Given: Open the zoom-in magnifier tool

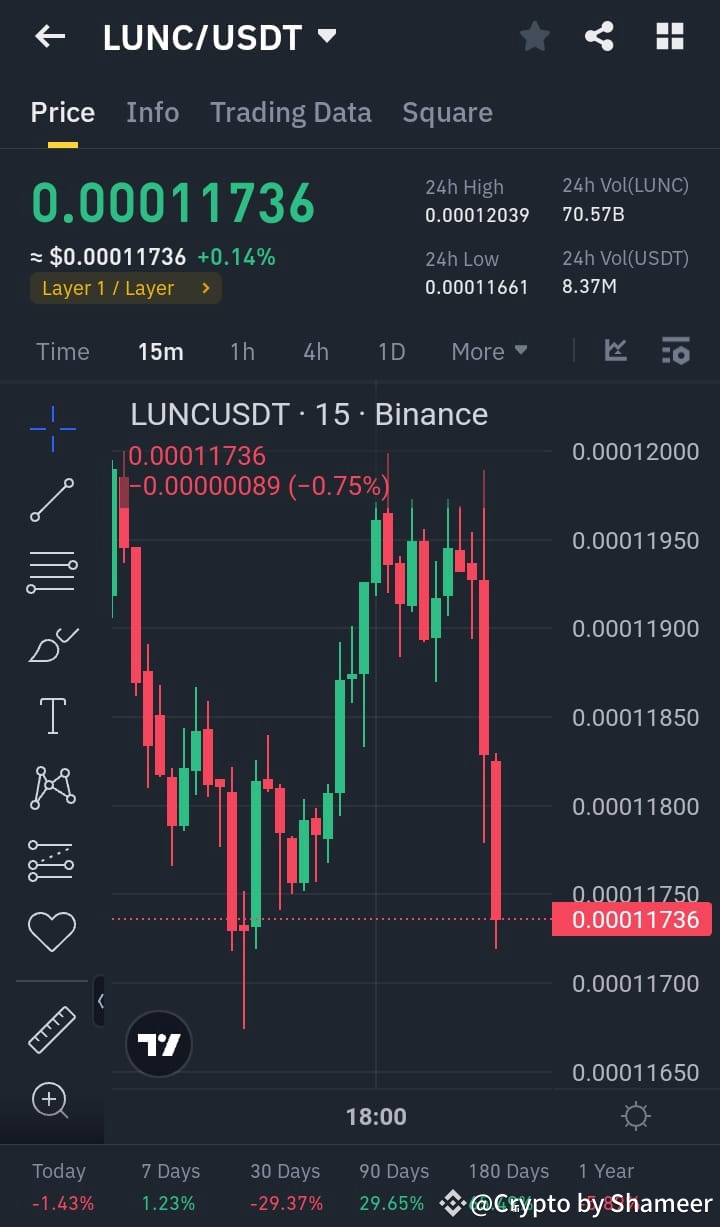Looking at the screenshot, I should (52, 1101).
